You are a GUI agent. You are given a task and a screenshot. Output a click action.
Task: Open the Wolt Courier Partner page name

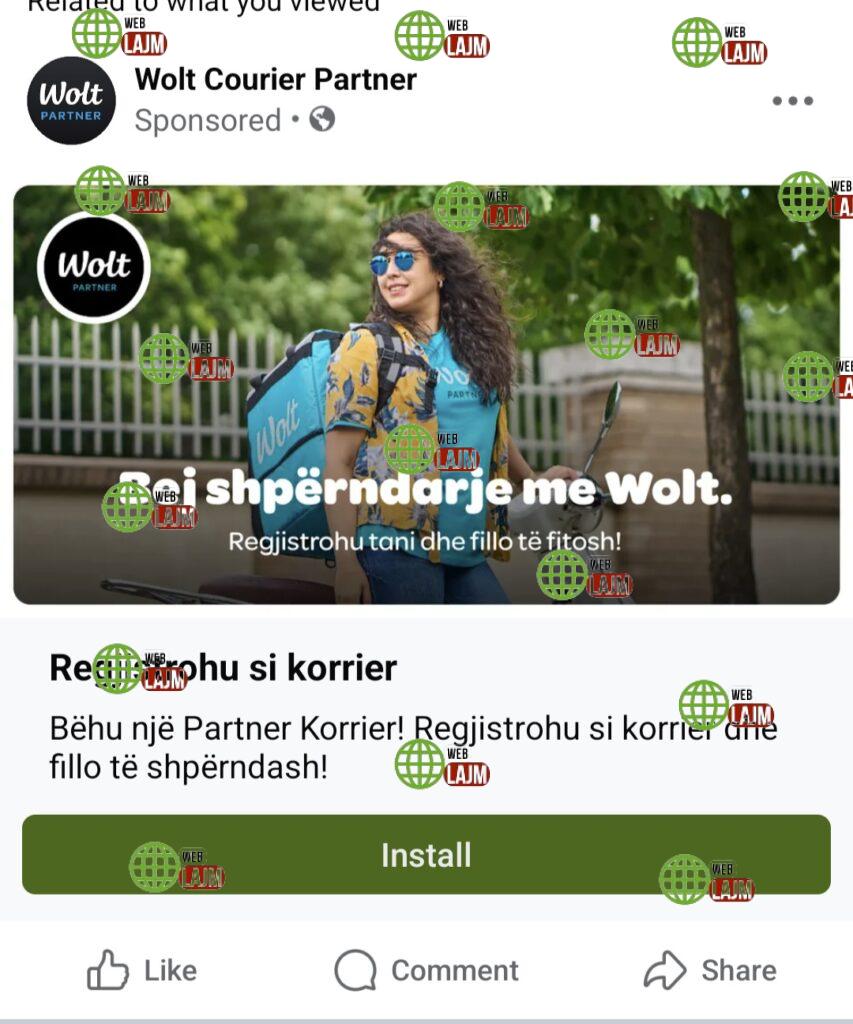click(275, 79)
